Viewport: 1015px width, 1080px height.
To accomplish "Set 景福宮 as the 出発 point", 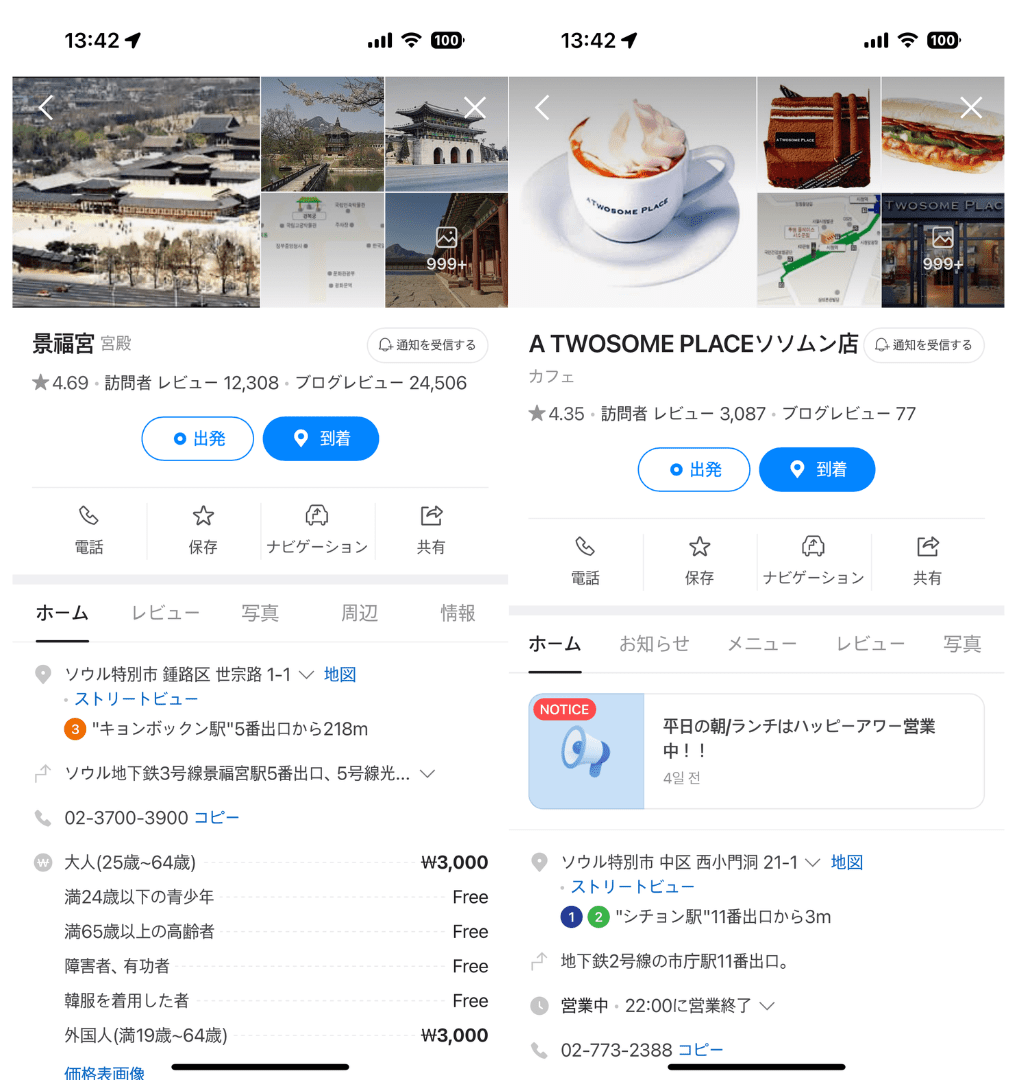I will pyautogui.click(x=198, y=439).
